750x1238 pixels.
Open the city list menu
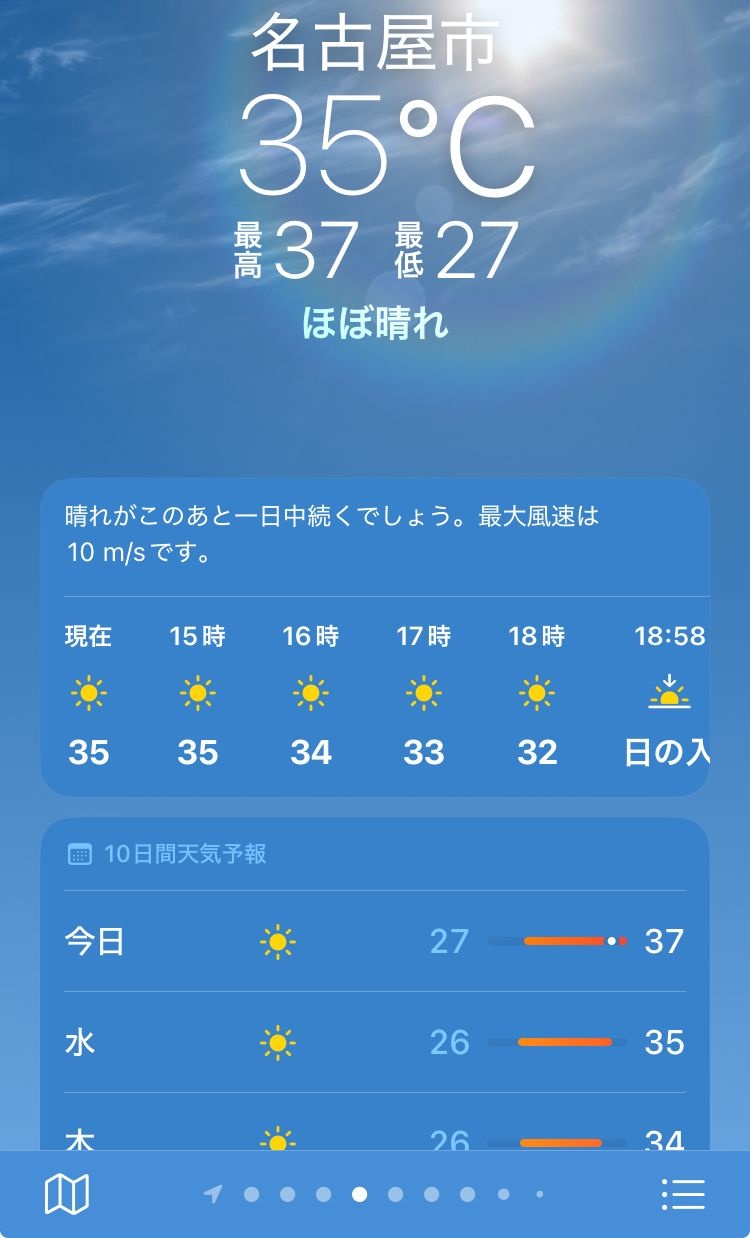[x=683, y=1193]
